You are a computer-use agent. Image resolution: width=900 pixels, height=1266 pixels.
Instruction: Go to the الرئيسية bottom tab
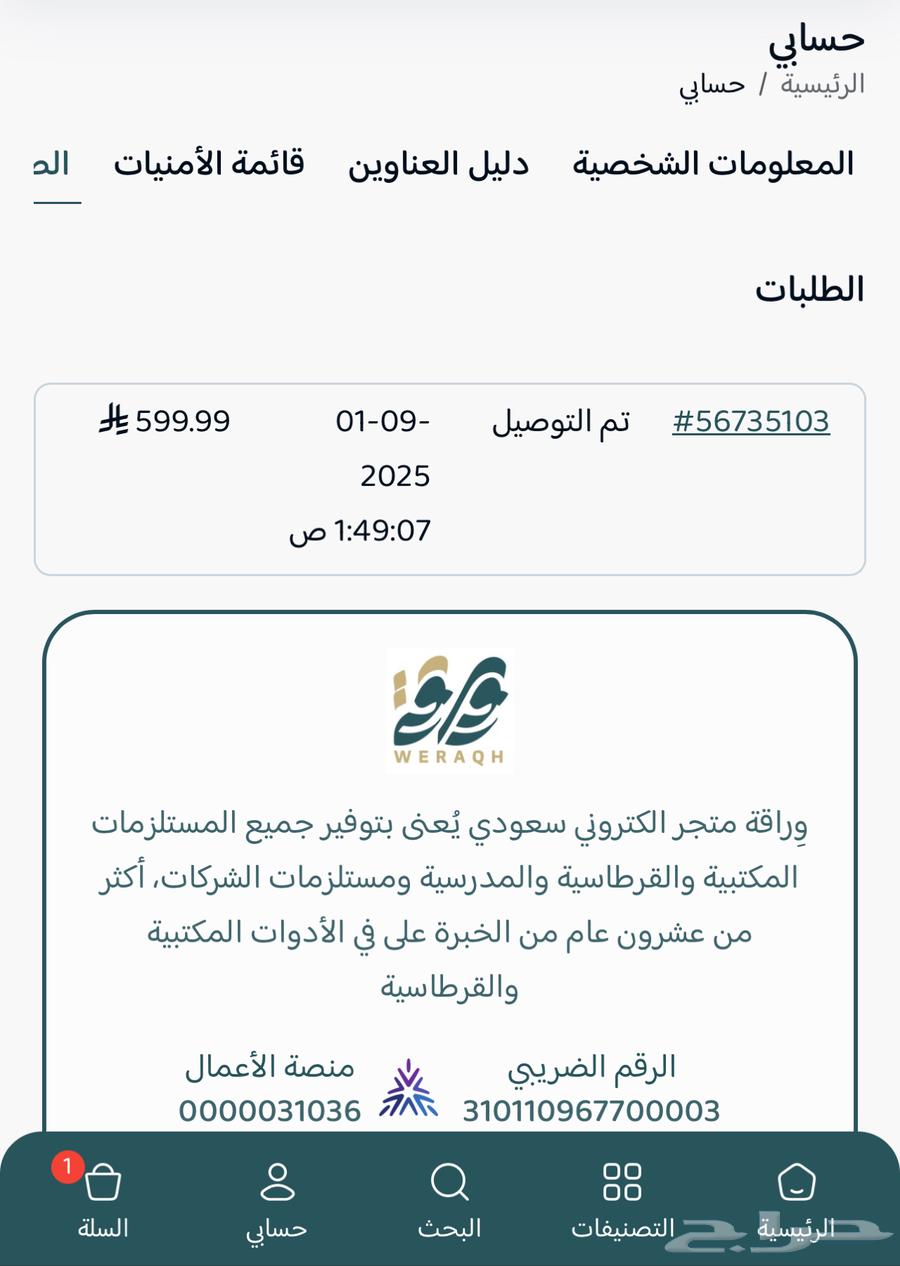click(x=796, y=1198)
